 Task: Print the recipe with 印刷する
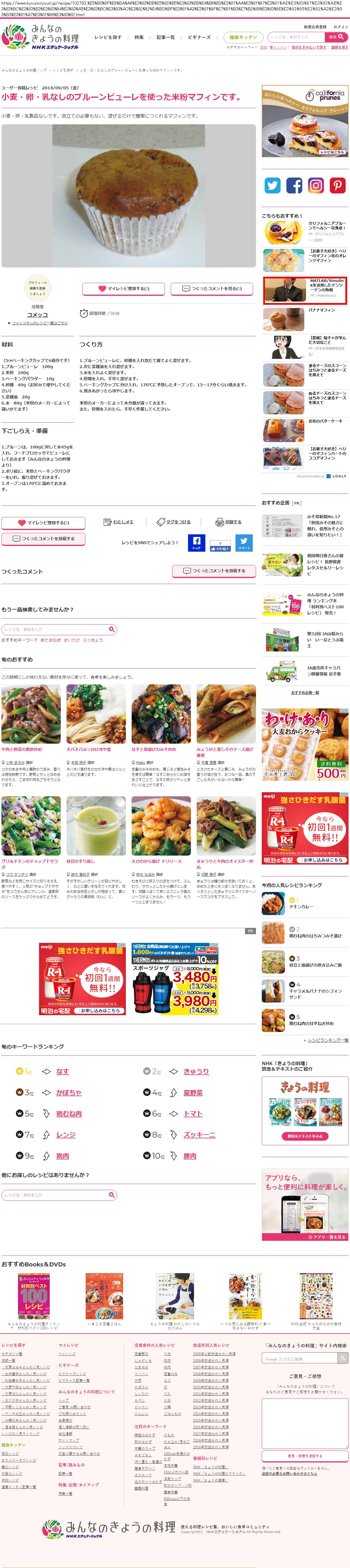[228, 522]
